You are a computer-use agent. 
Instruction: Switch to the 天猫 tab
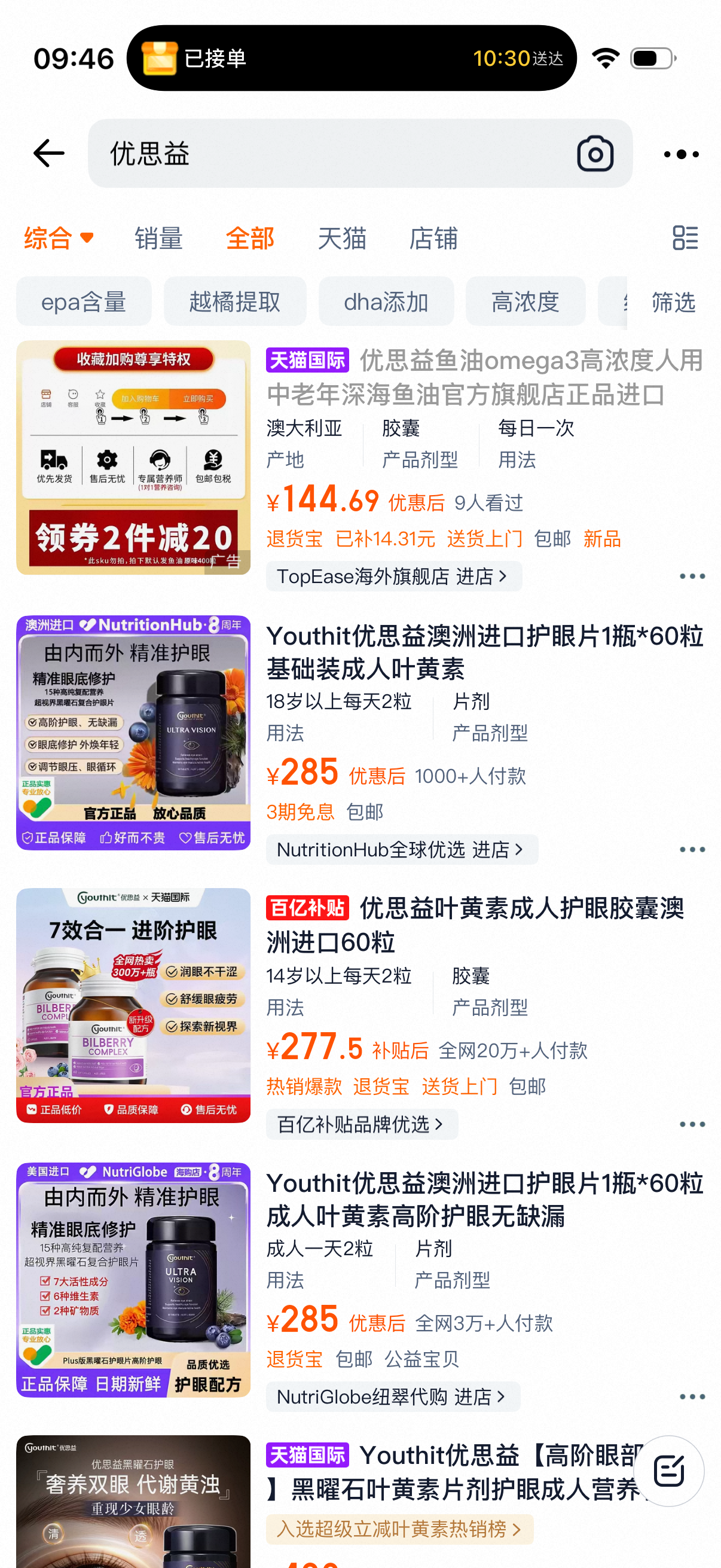(342, 238)
